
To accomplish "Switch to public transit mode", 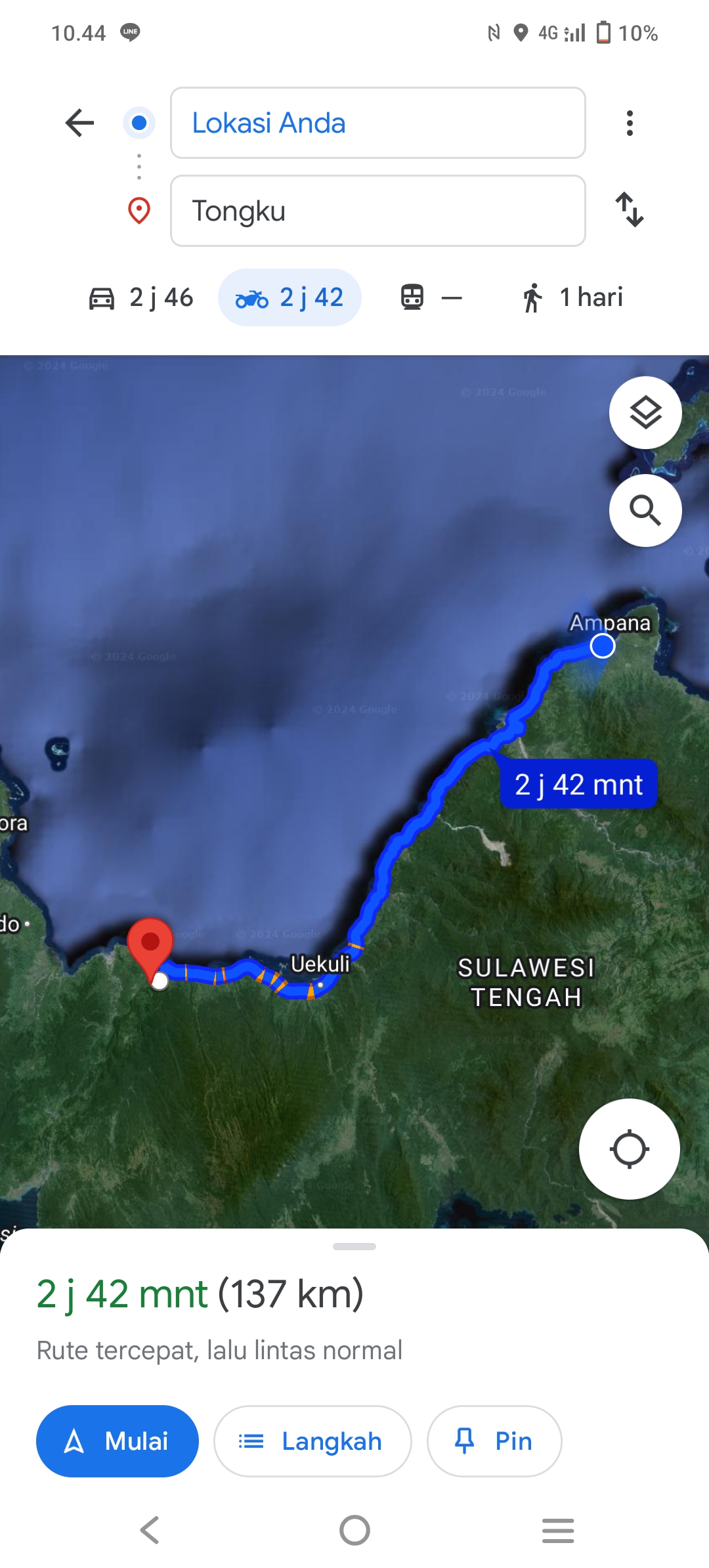I will 432,297.
